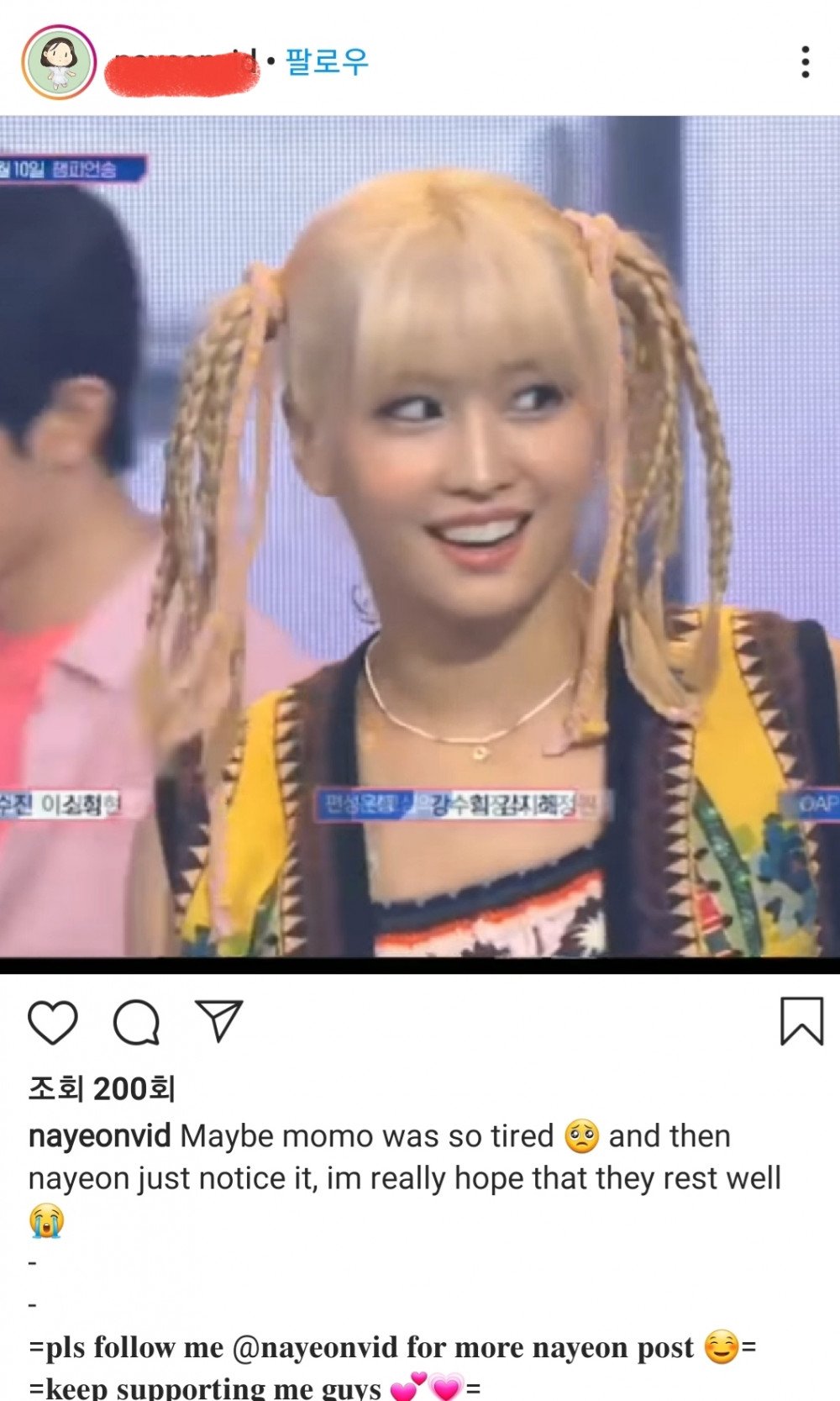
Task: Share the post via the paper plane icon
Action: pyautogui.click(x=218, y=1021)
